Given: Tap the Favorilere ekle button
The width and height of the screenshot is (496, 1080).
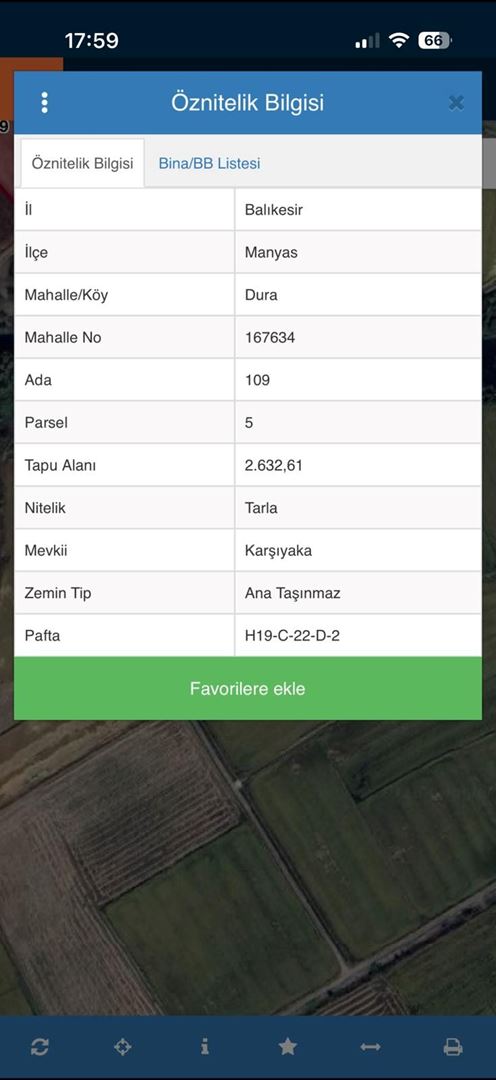Looking at the screenshot, I should pos(248,689).
